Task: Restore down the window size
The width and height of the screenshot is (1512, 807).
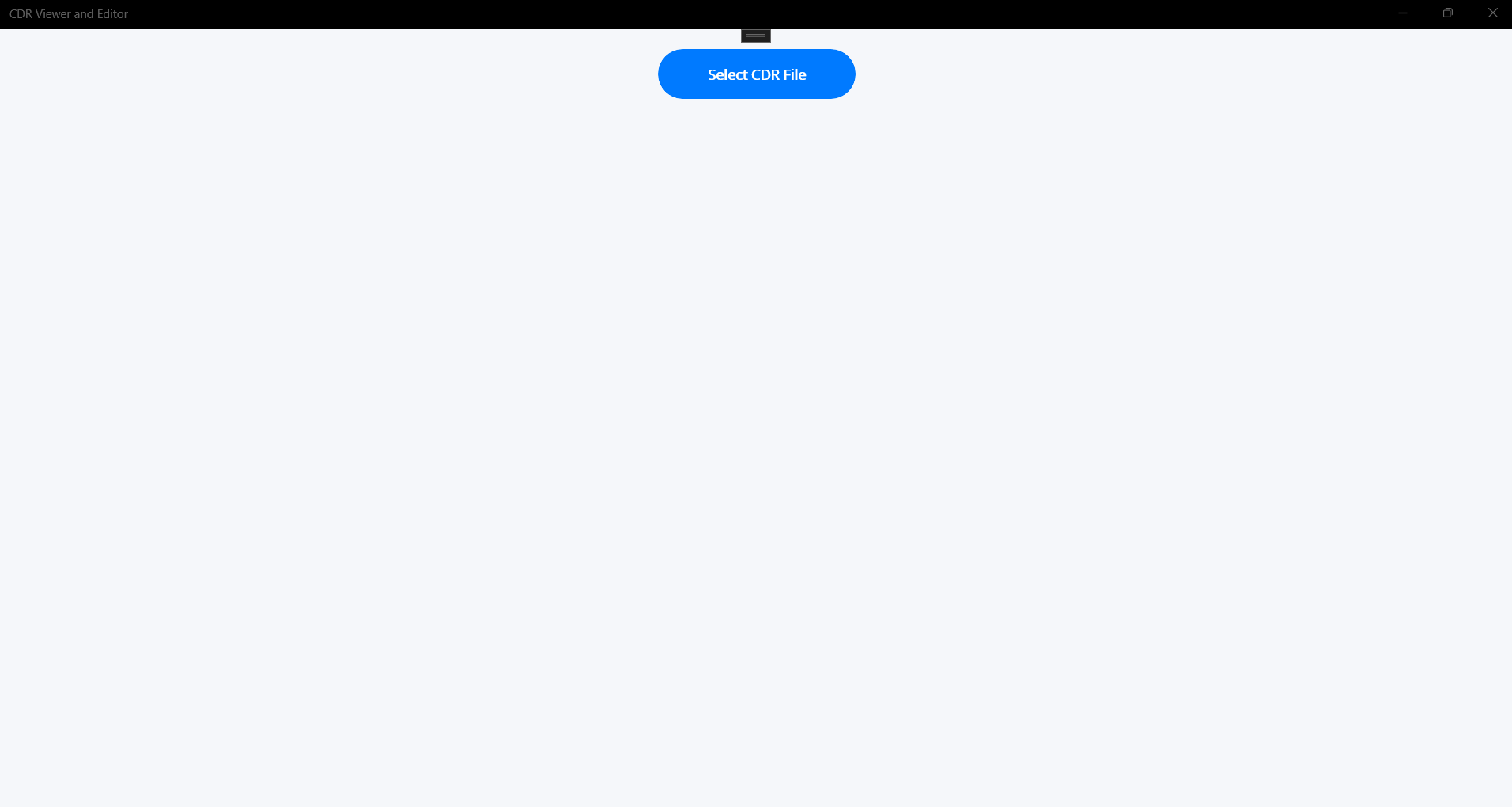Action: tap(1447, 13)
